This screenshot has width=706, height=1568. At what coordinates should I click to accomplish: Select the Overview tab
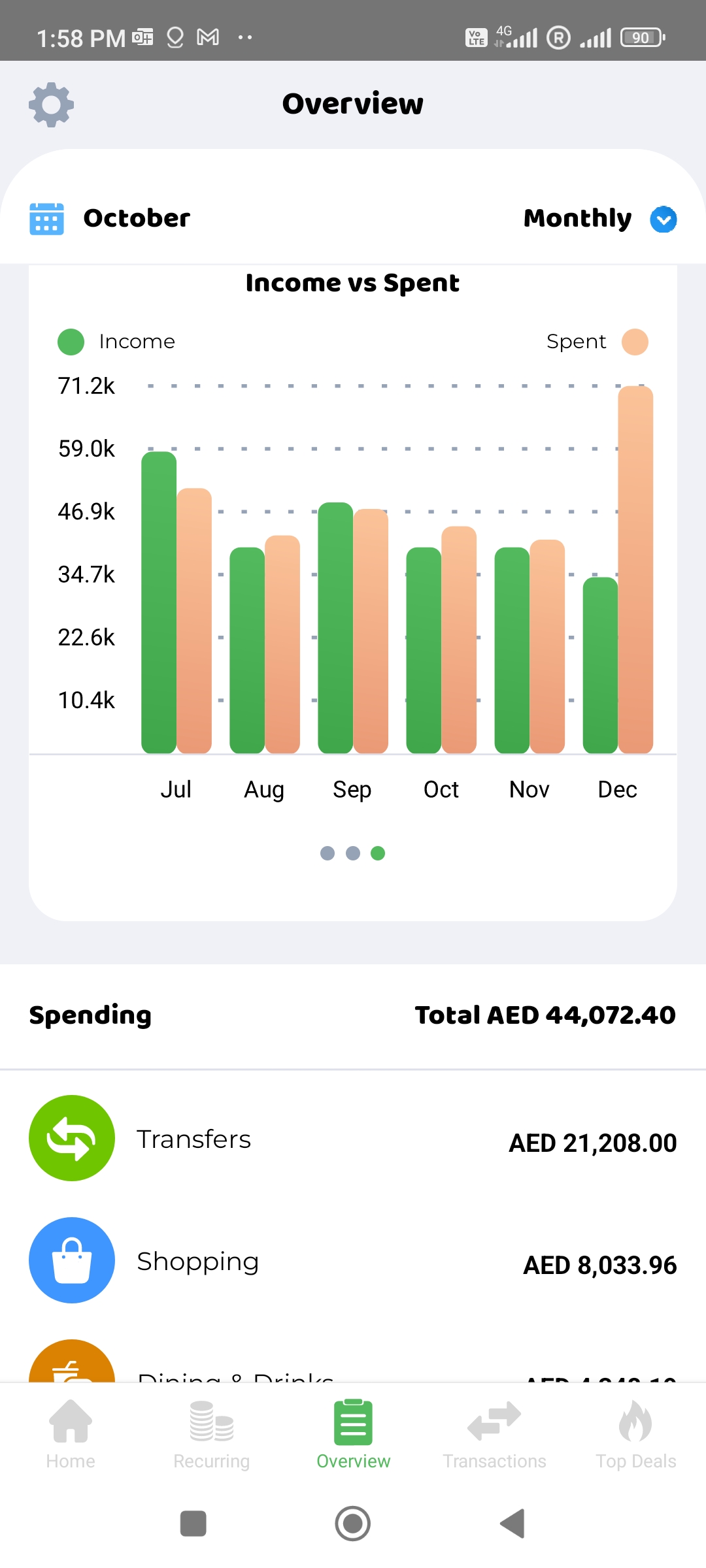point(353,1434)
